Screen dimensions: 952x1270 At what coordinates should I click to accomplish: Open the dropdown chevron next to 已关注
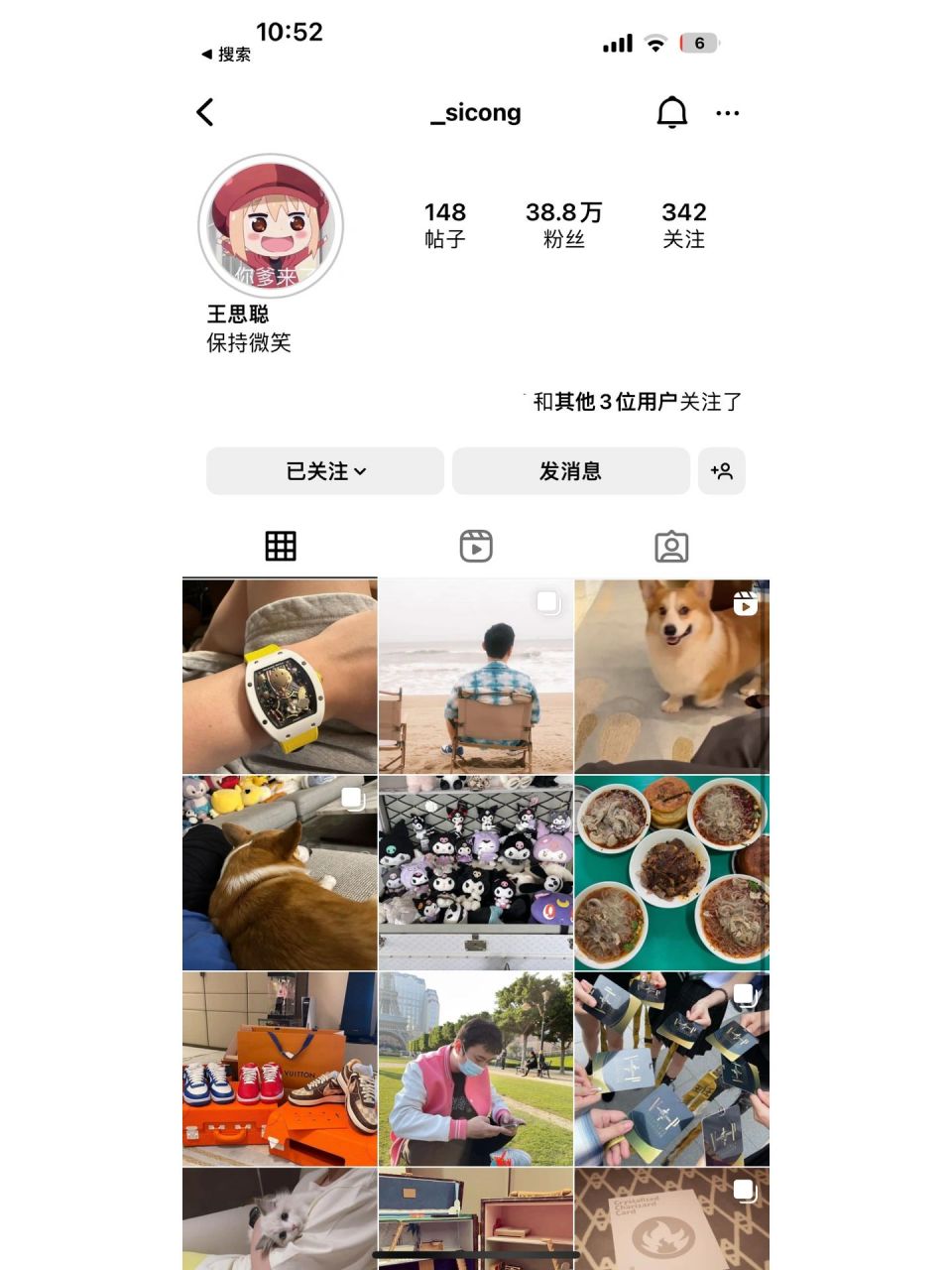[x=365, y=472]
